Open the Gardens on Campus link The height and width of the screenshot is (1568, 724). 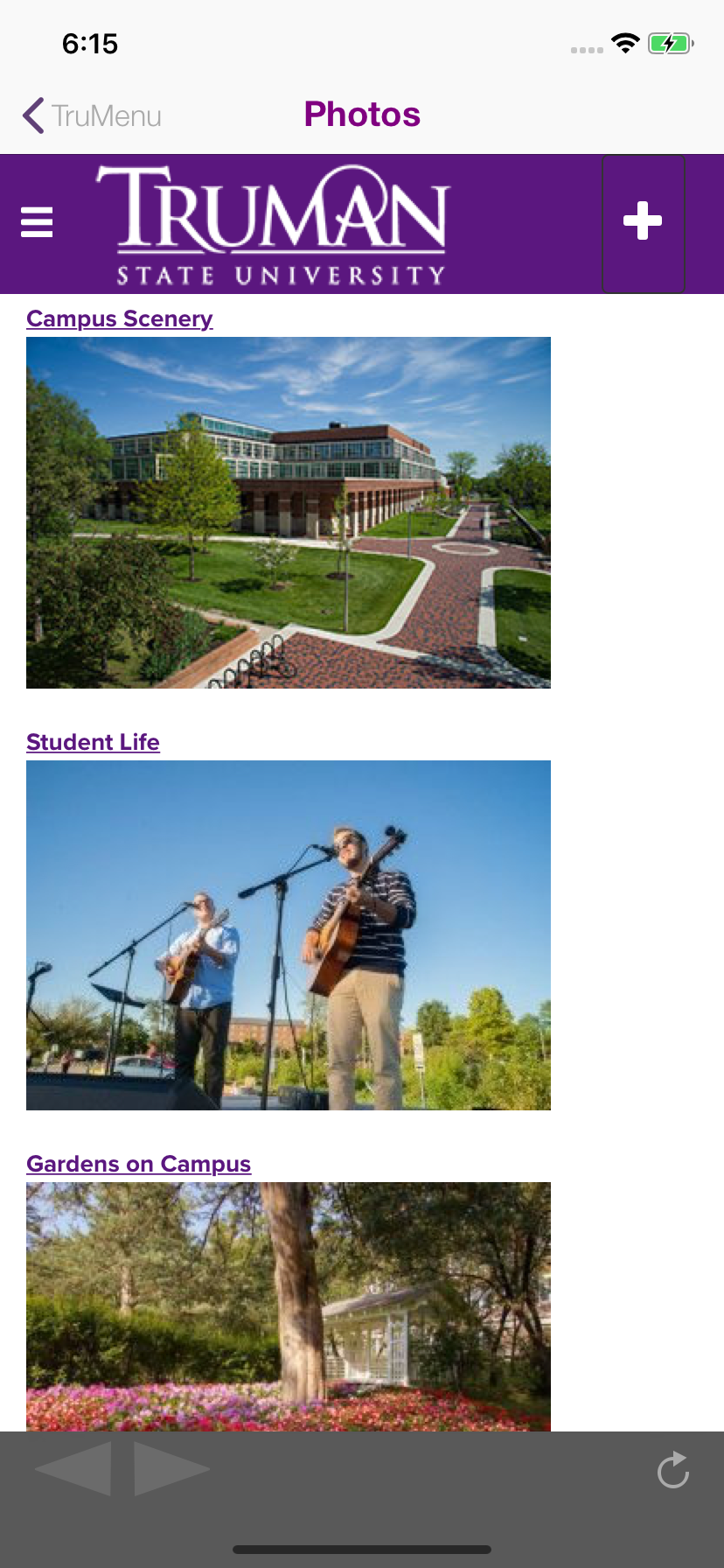tap(138, 1164)
